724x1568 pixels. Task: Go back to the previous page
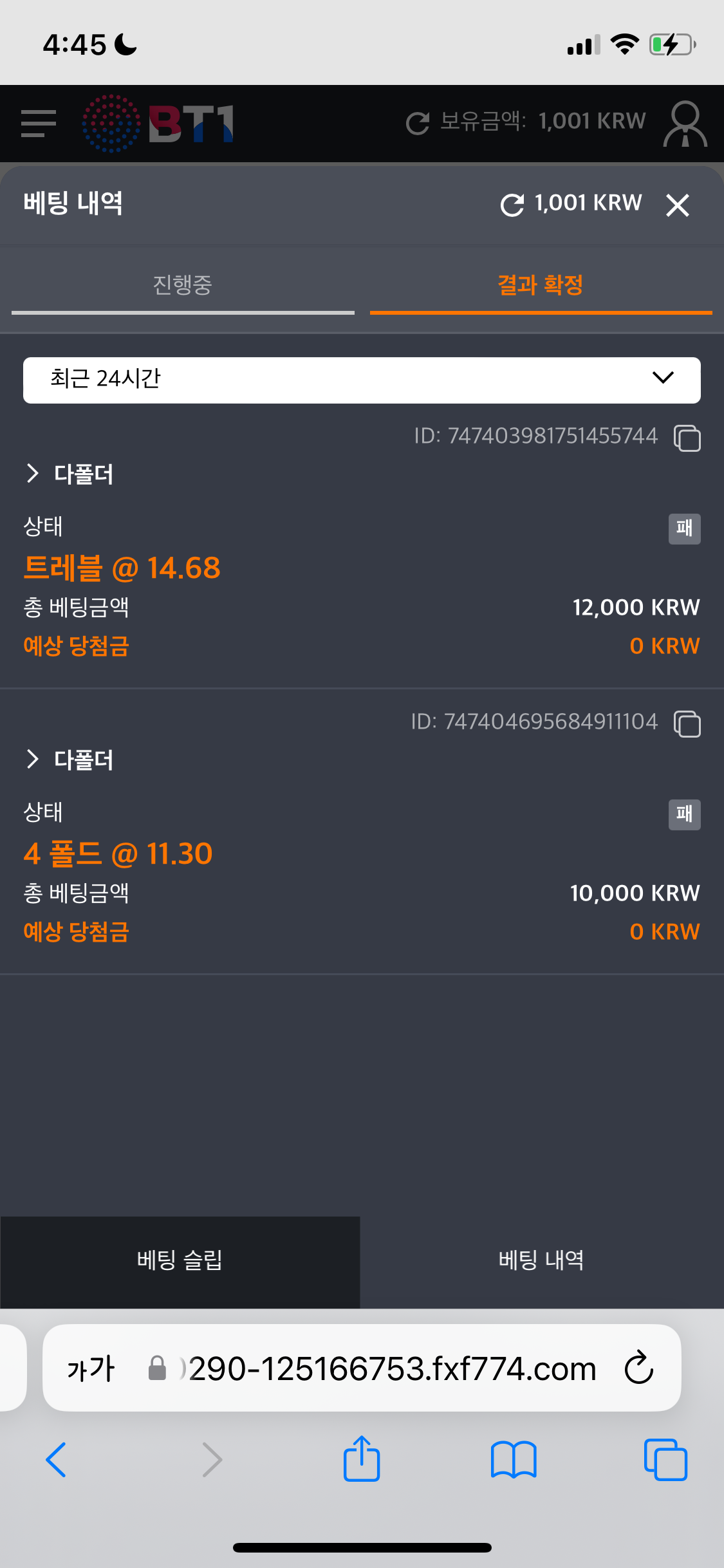click(x=57, y=1459)
